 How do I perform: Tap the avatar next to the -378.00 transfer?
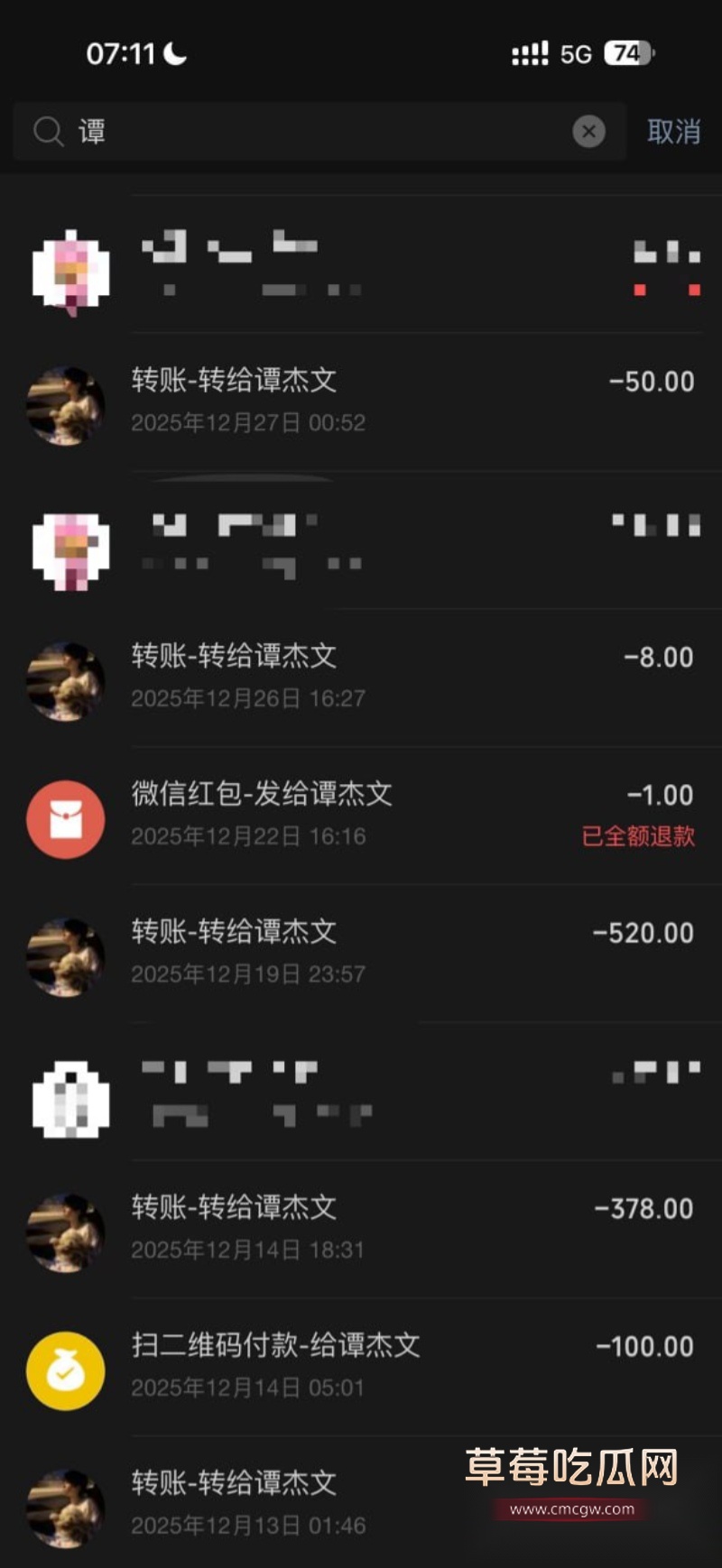[65, 1232]
